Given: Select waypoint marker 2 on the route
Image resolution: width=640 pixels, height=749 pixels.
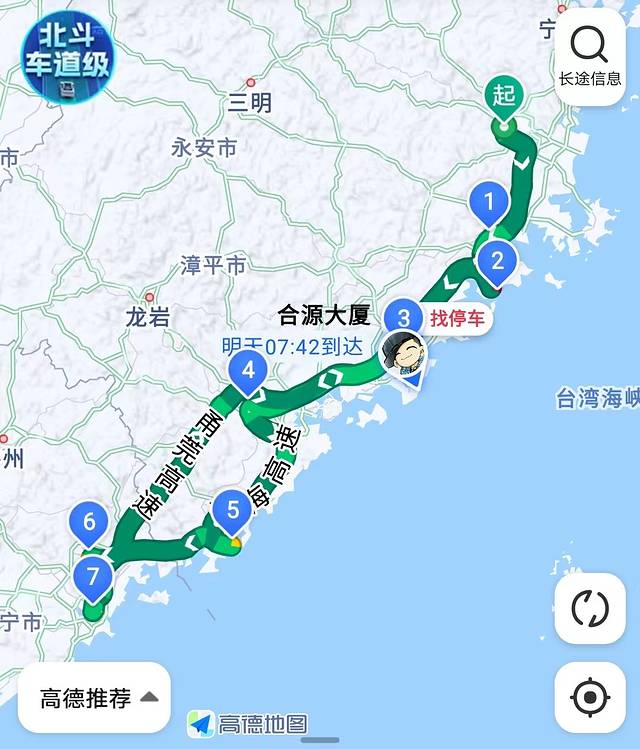Looking at the screenshot, I should 496,262.
